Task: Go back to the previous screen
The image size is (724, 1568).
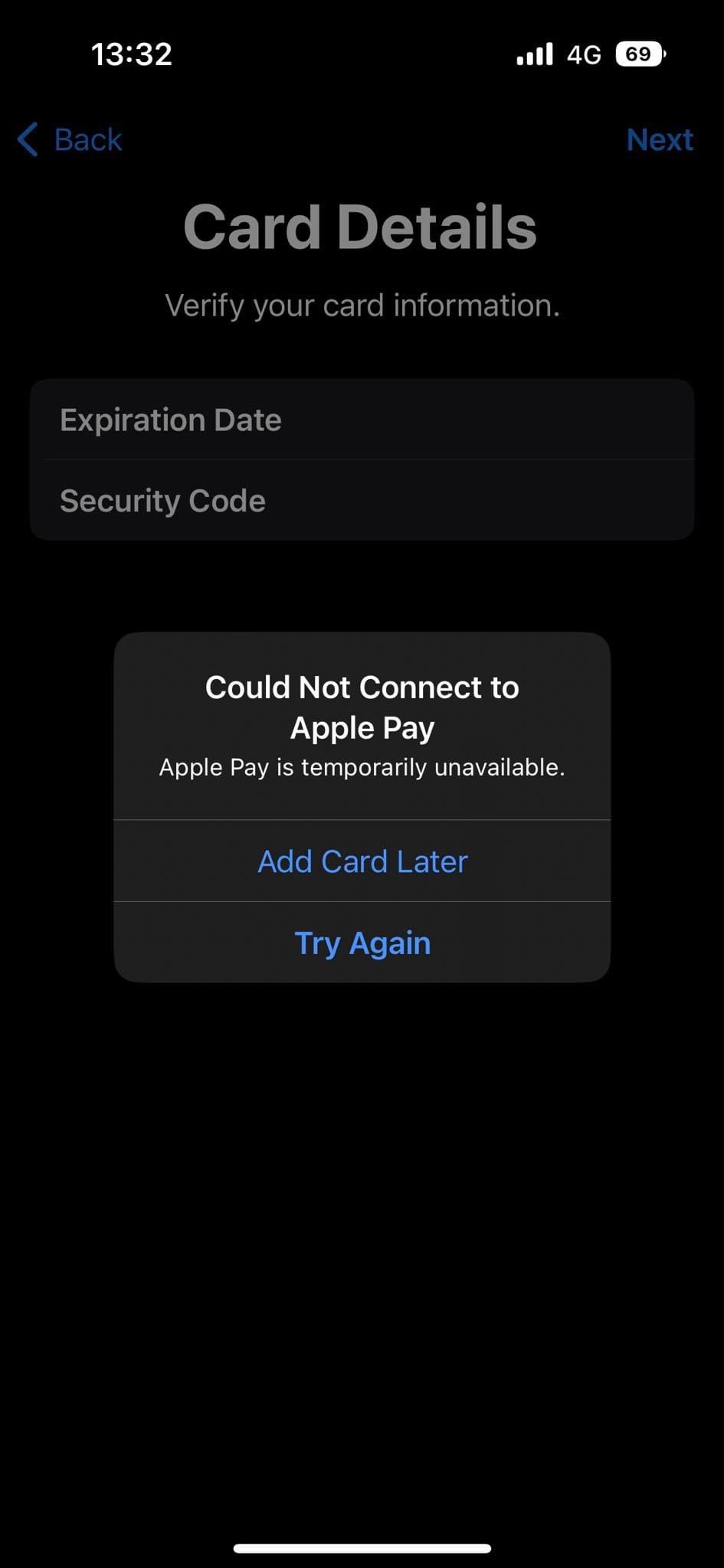Action: (70, 140)
